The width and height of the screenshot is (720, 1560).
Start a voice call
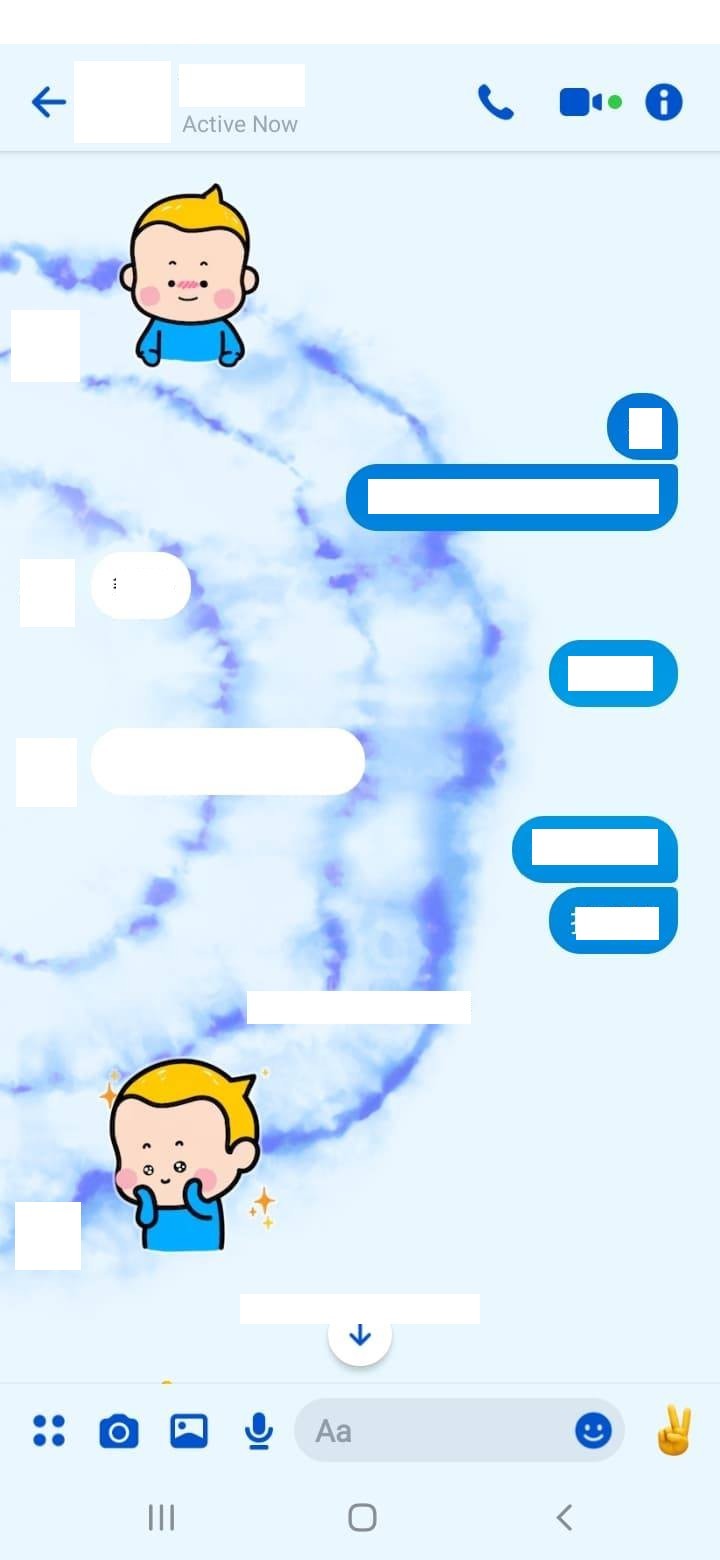pos(495,102)
